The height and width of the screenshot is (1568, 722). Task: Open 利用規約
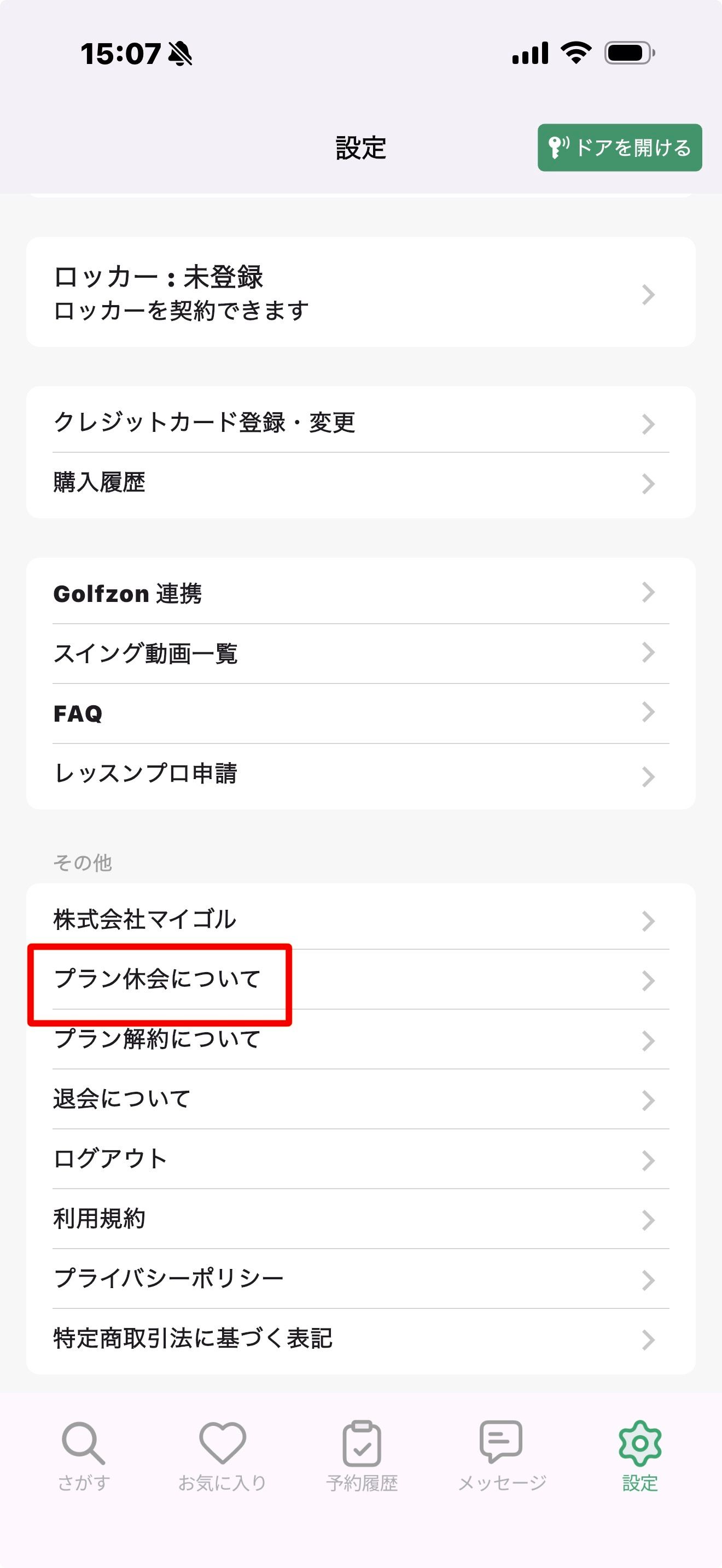pyautogui.click(x=360, y=1219)
